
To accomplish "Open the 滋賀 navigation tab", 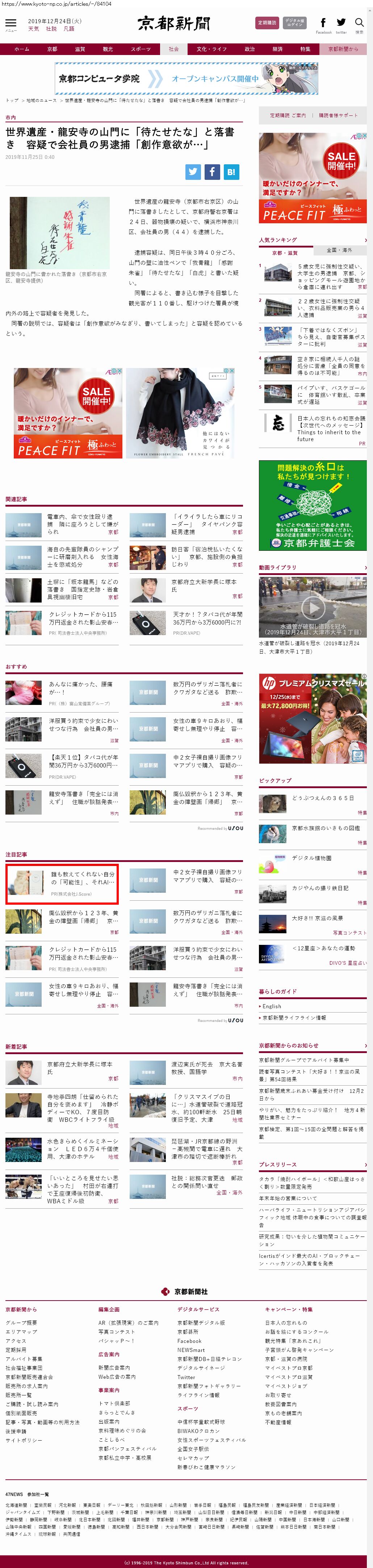I will pos(80,49).
